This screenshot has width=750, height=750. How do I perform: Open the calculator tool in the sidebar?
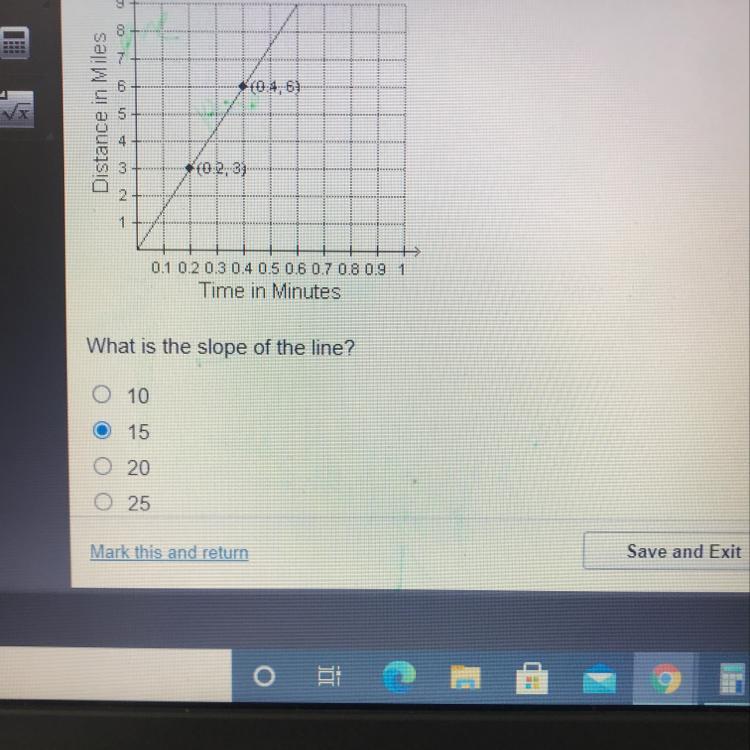pyautogui.click(x=14, y=43)
